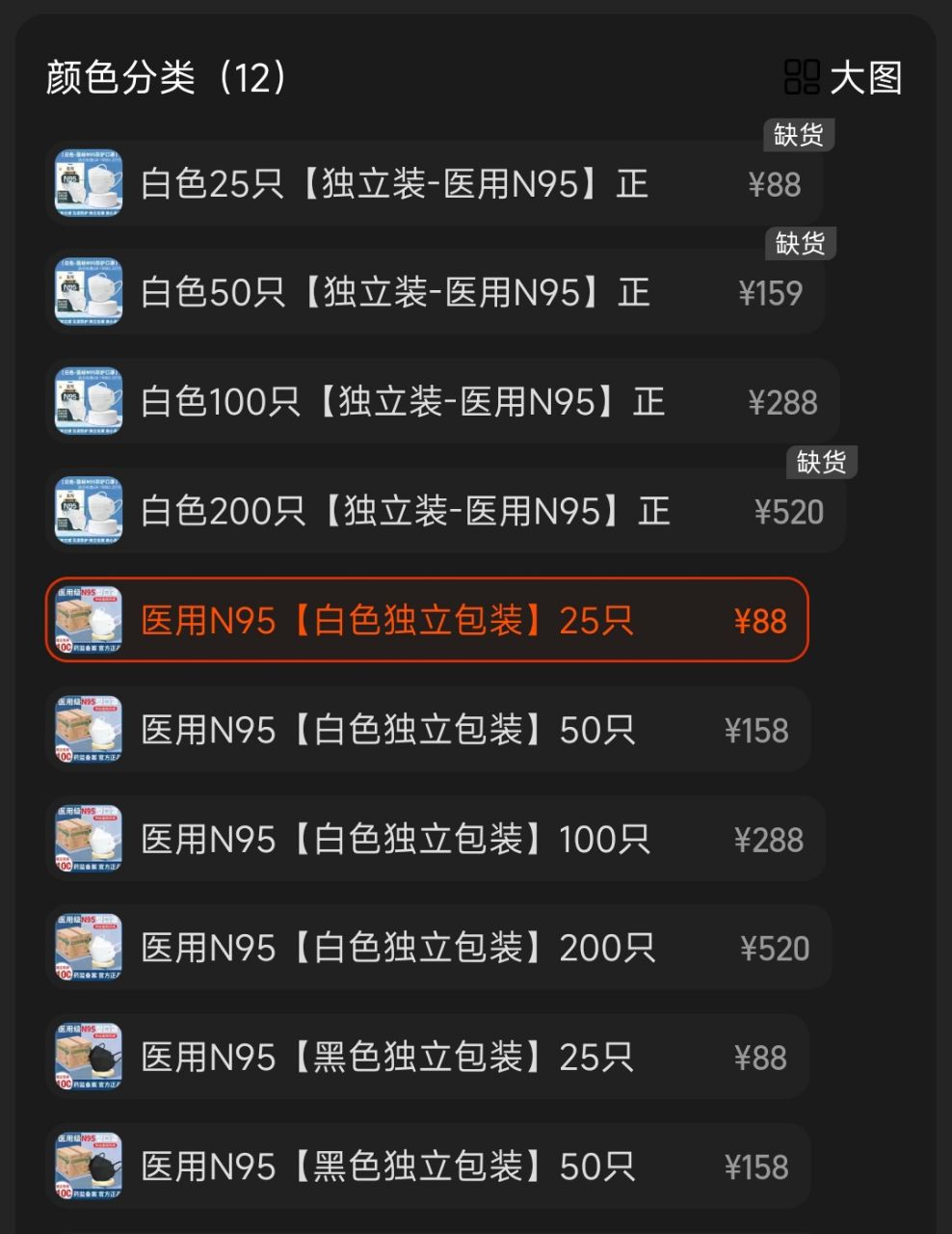The width and height of the screenshot is (952, 1234).
Task: Choose 医用N95【白色独立包装】200只
Action: (x=436, y=948)
